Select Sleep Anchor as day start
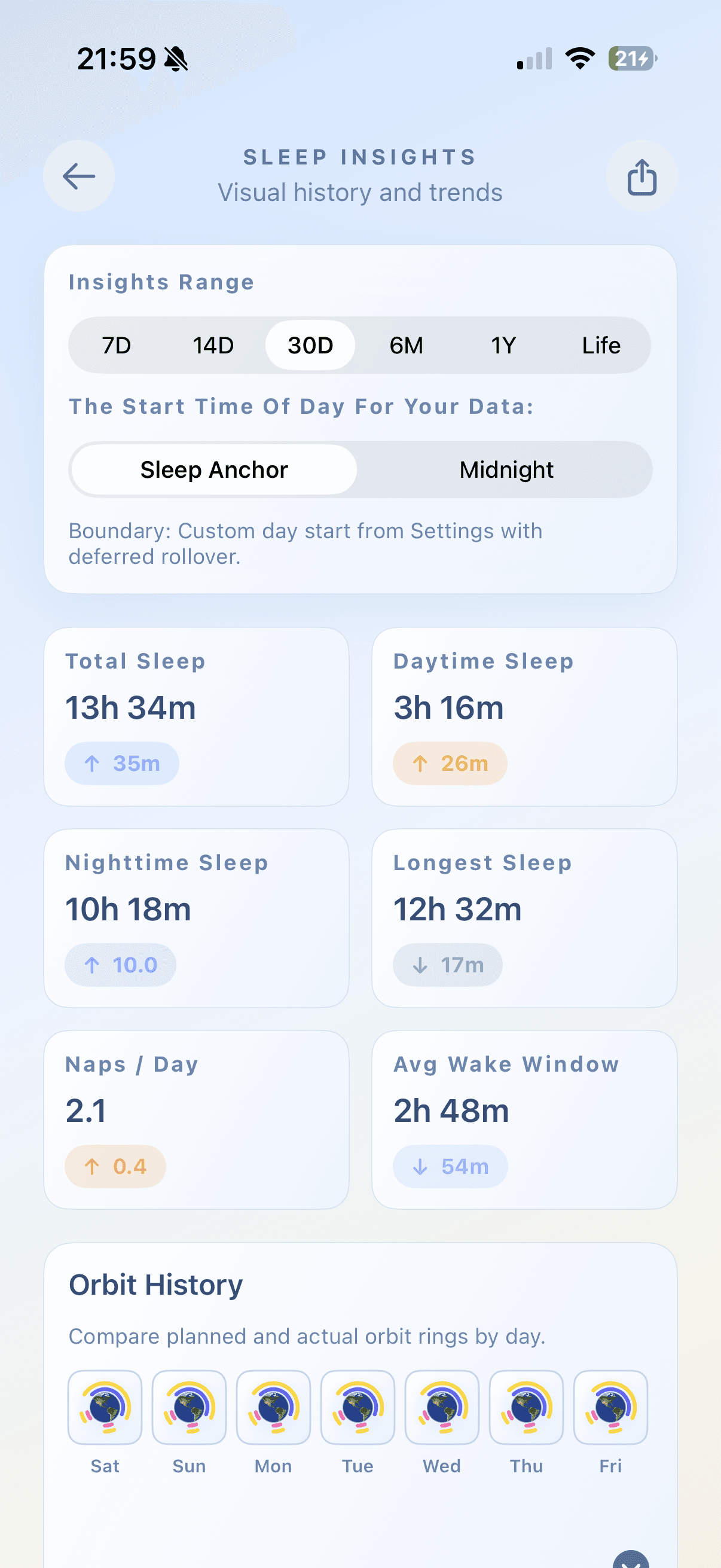The height and width of the screenshot is (1568, 721). tap(213, 469)
